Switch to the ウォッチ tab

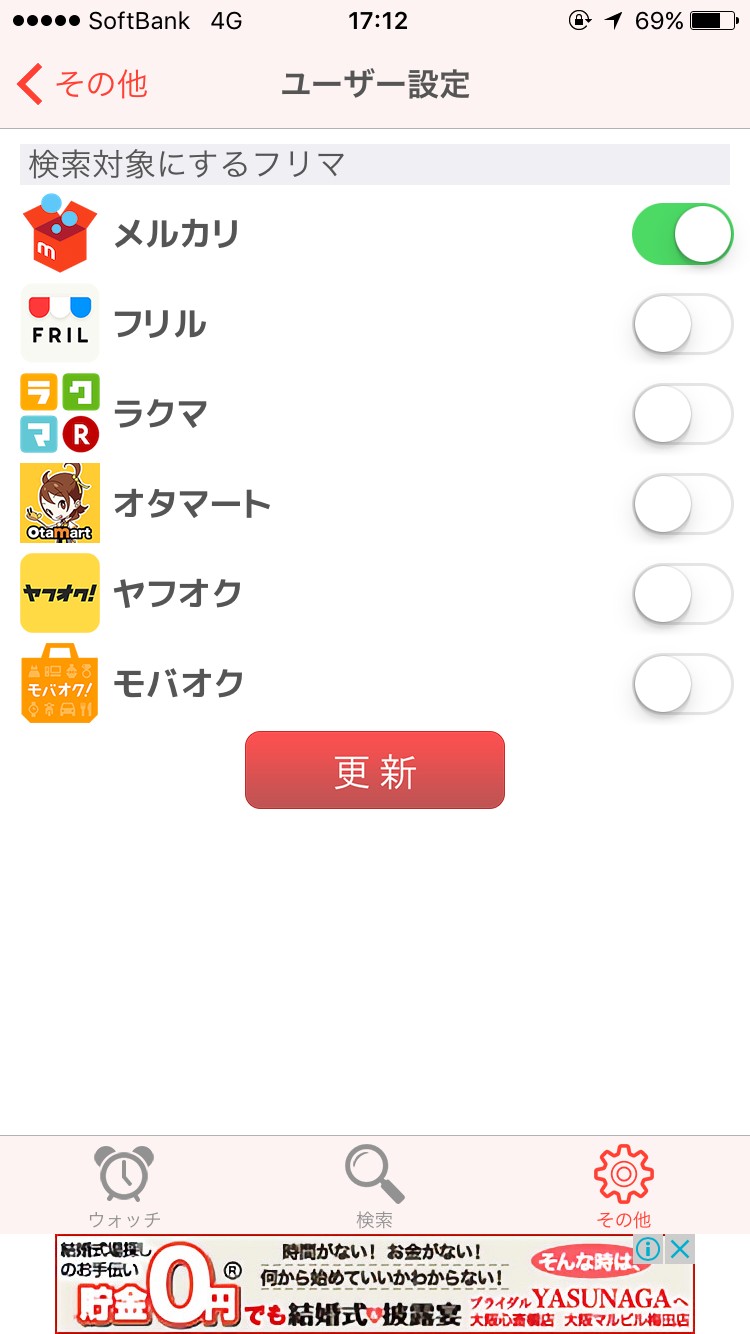(125, 1186)
